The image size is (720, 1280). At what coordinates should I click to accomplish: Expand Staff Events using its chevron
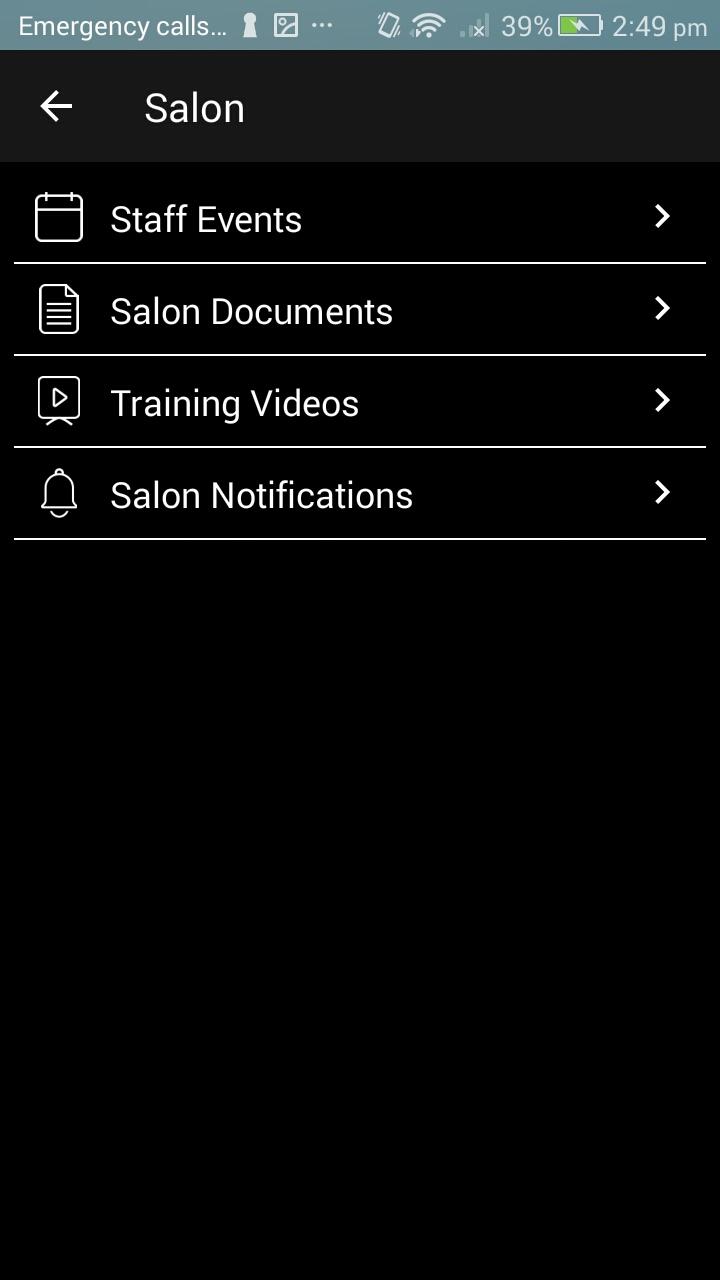661,216
